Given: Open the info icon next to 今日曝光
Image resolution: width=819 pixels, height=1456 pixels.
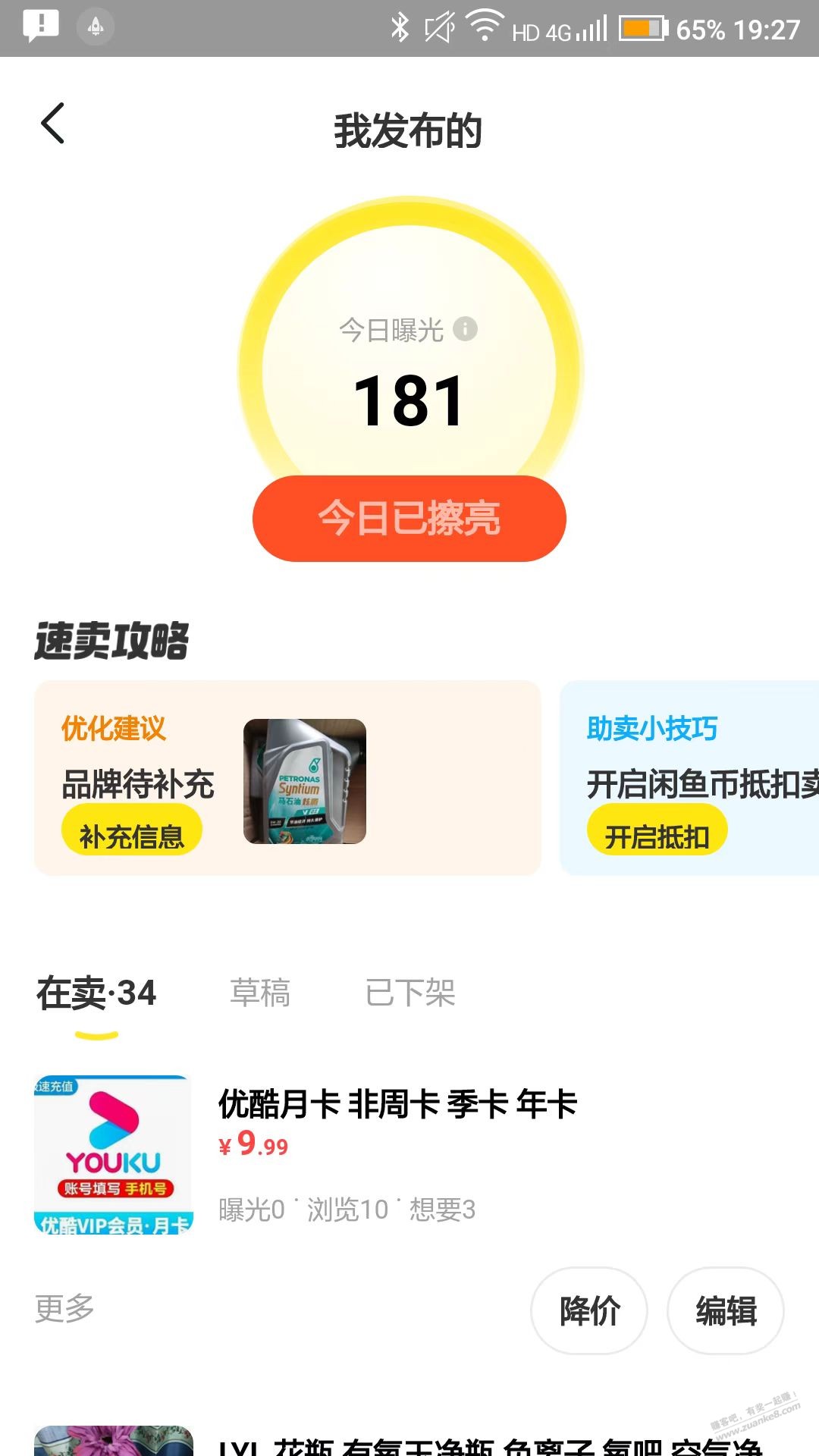Looking at the screenshot, I should point(465,329).
